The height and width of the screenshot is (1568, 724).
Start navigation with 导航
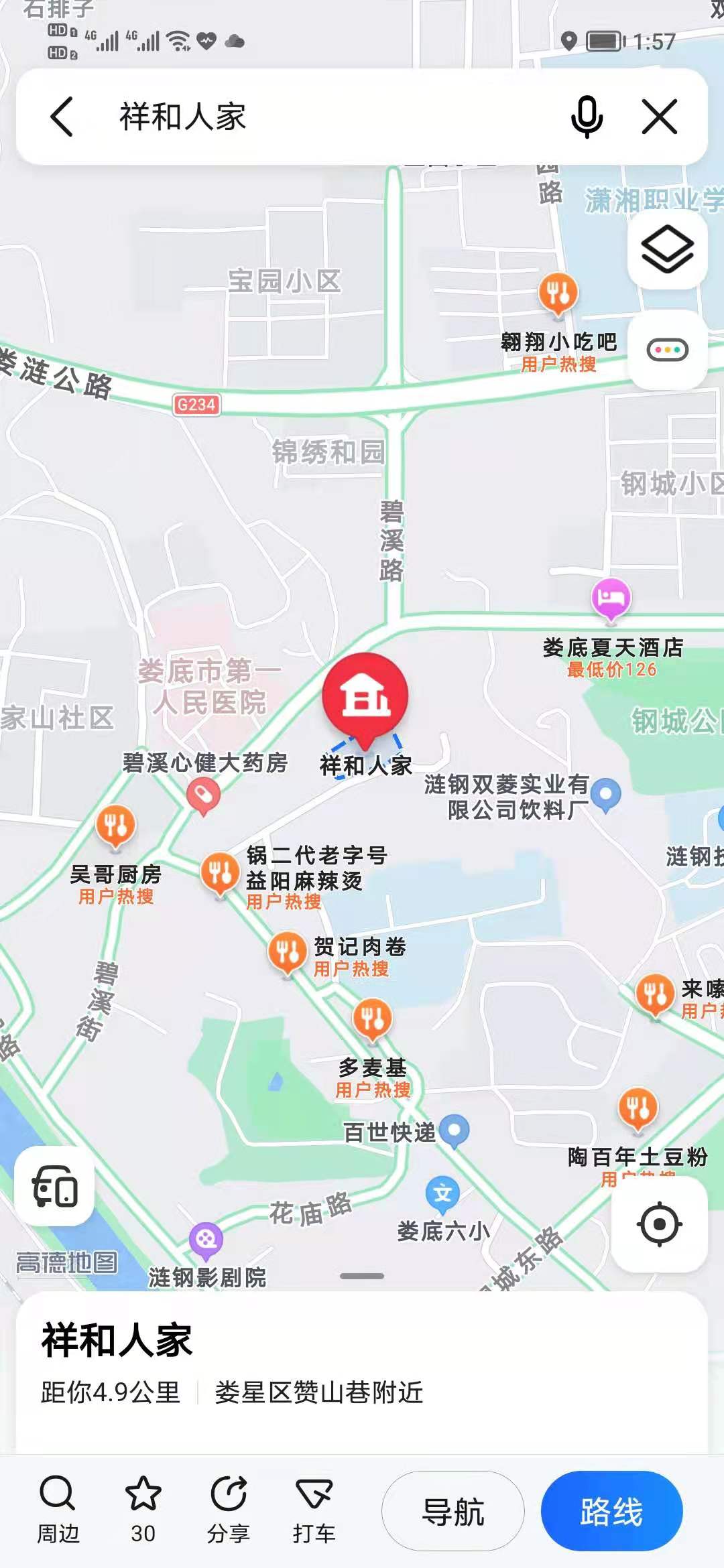(x=453, y=1511)
